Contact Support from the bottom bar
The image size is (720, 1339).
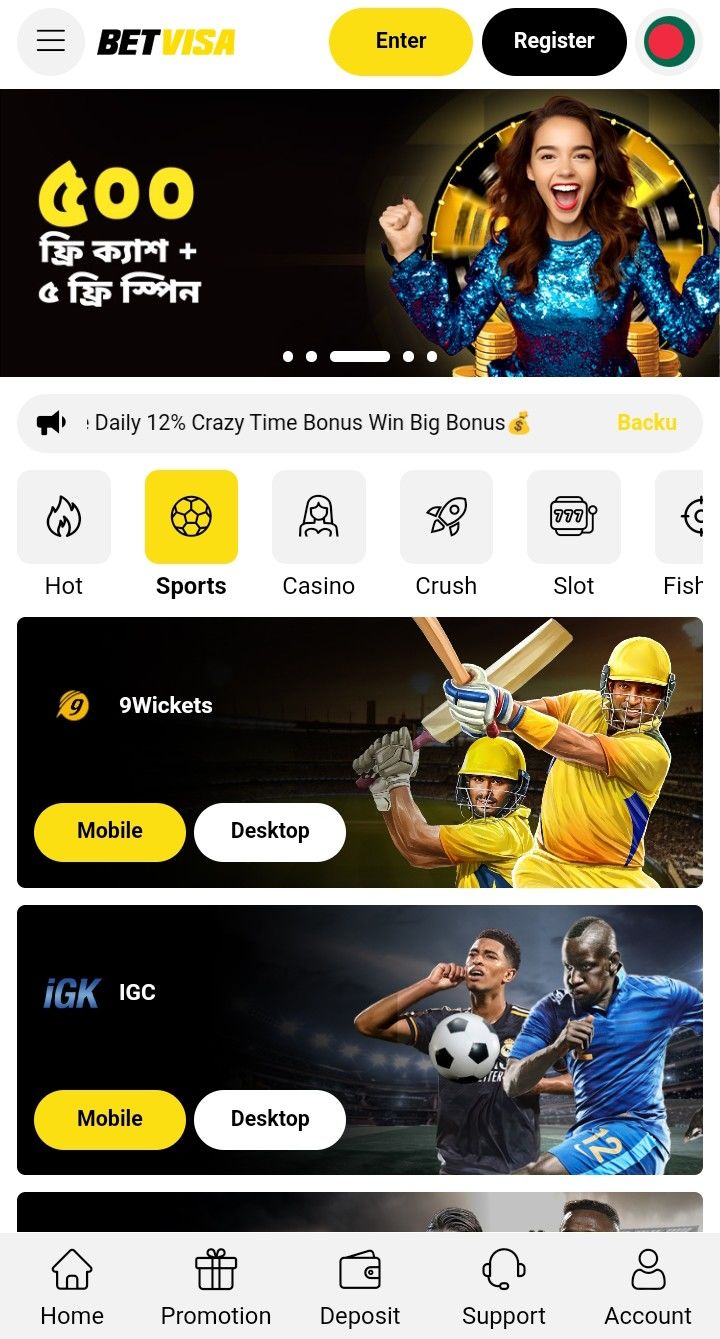click(504, 1287)
